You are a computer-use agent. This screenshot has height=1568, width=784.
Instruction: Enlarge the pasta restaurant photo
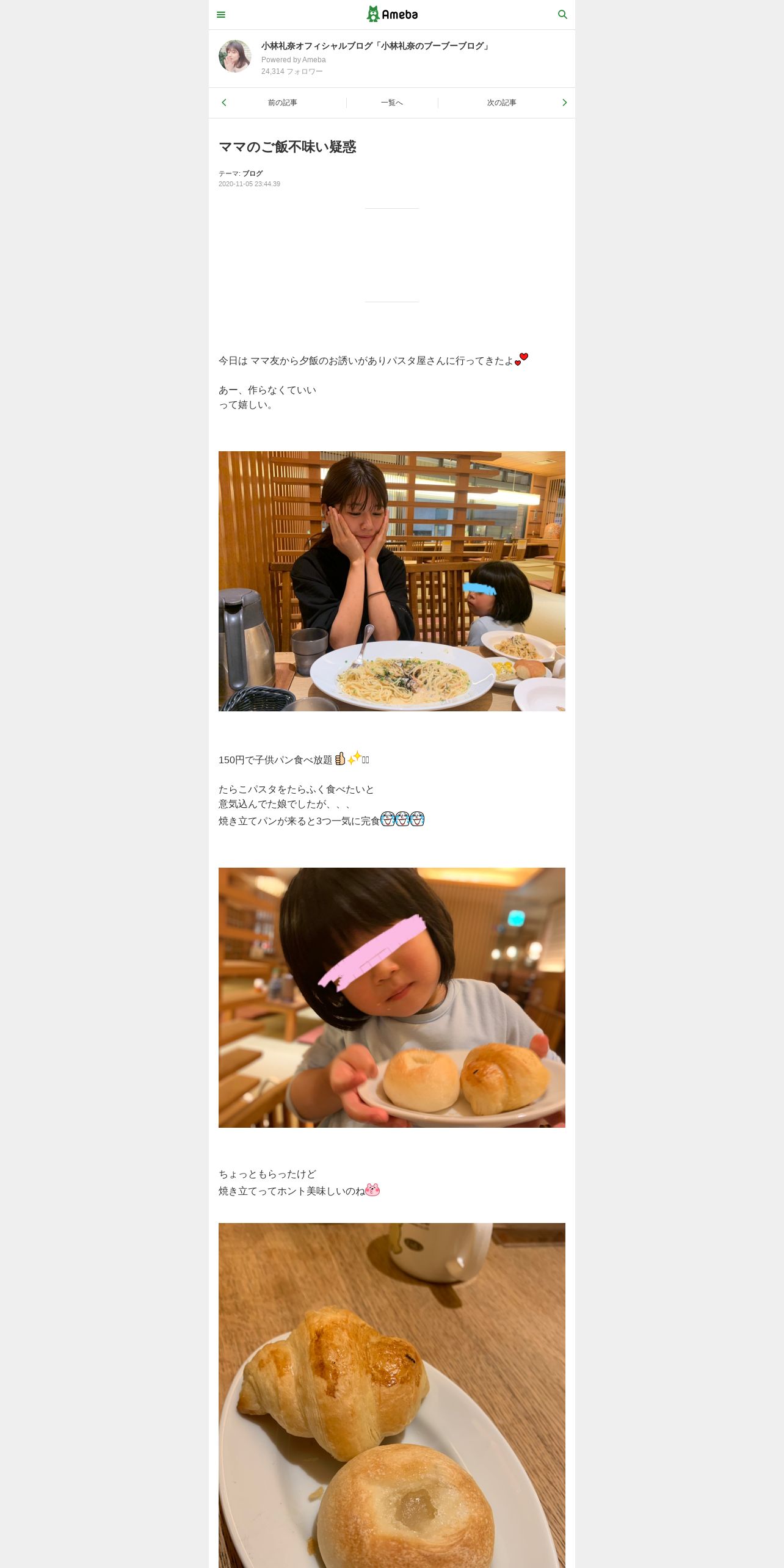(392, 581)
